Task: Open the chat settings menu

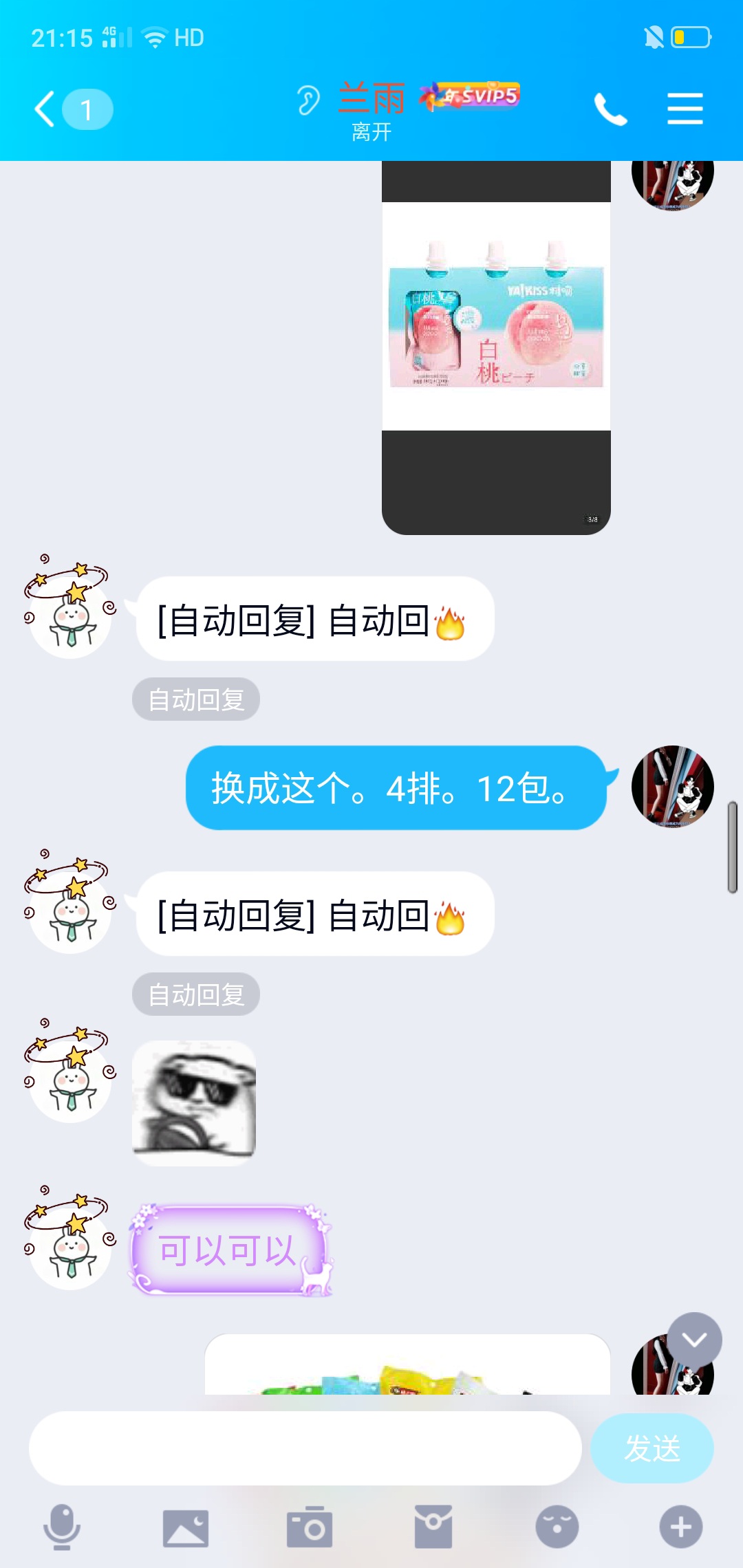Action: tap(685, 109)
